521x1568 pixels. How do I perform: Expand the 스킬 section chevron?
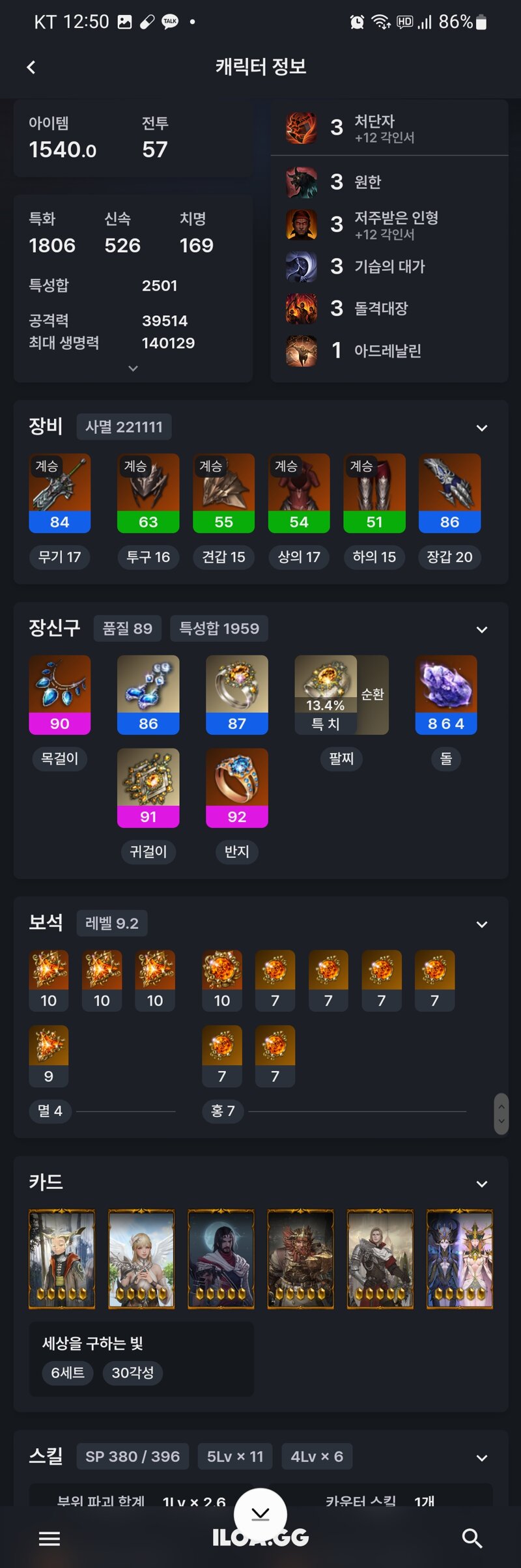[482, 1458]
